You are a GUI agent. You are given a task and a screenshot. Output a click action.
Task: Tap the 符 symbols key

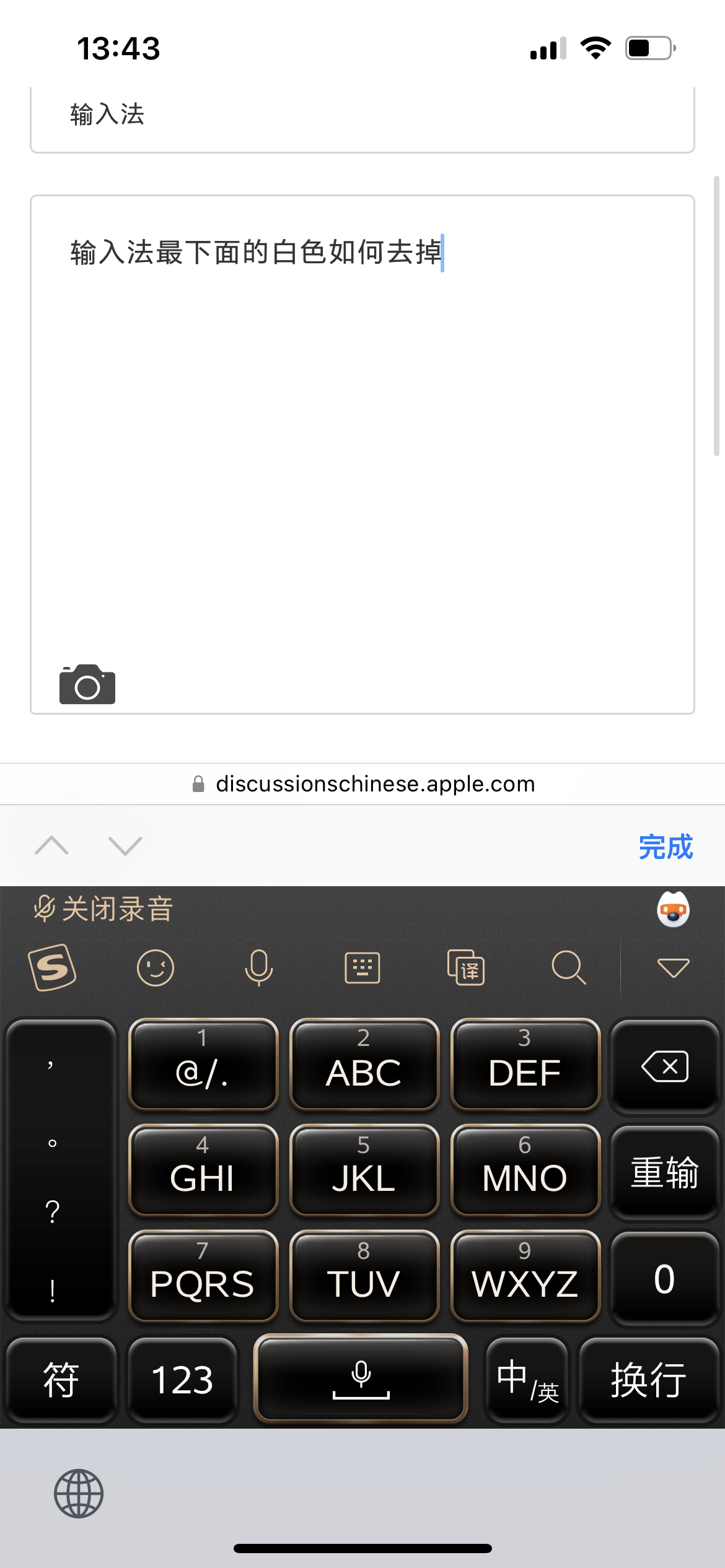[x=61, y=1380]
